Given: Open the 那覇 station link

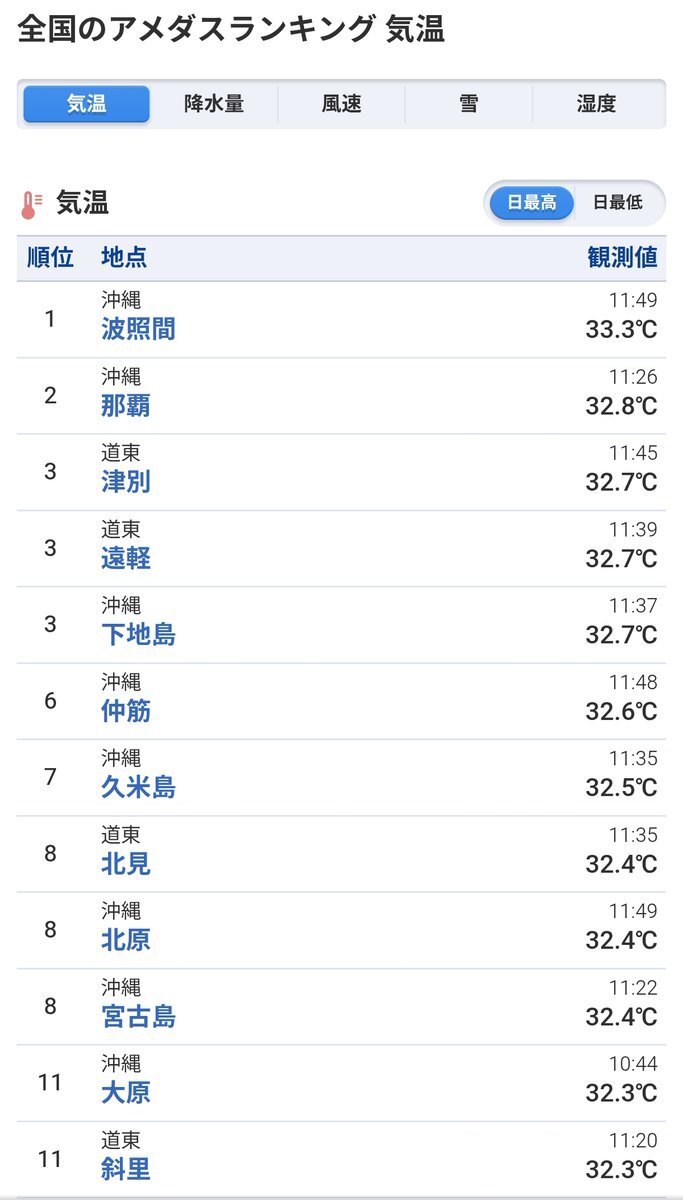Looking at the screenshot, I should (x=126, y=405).
